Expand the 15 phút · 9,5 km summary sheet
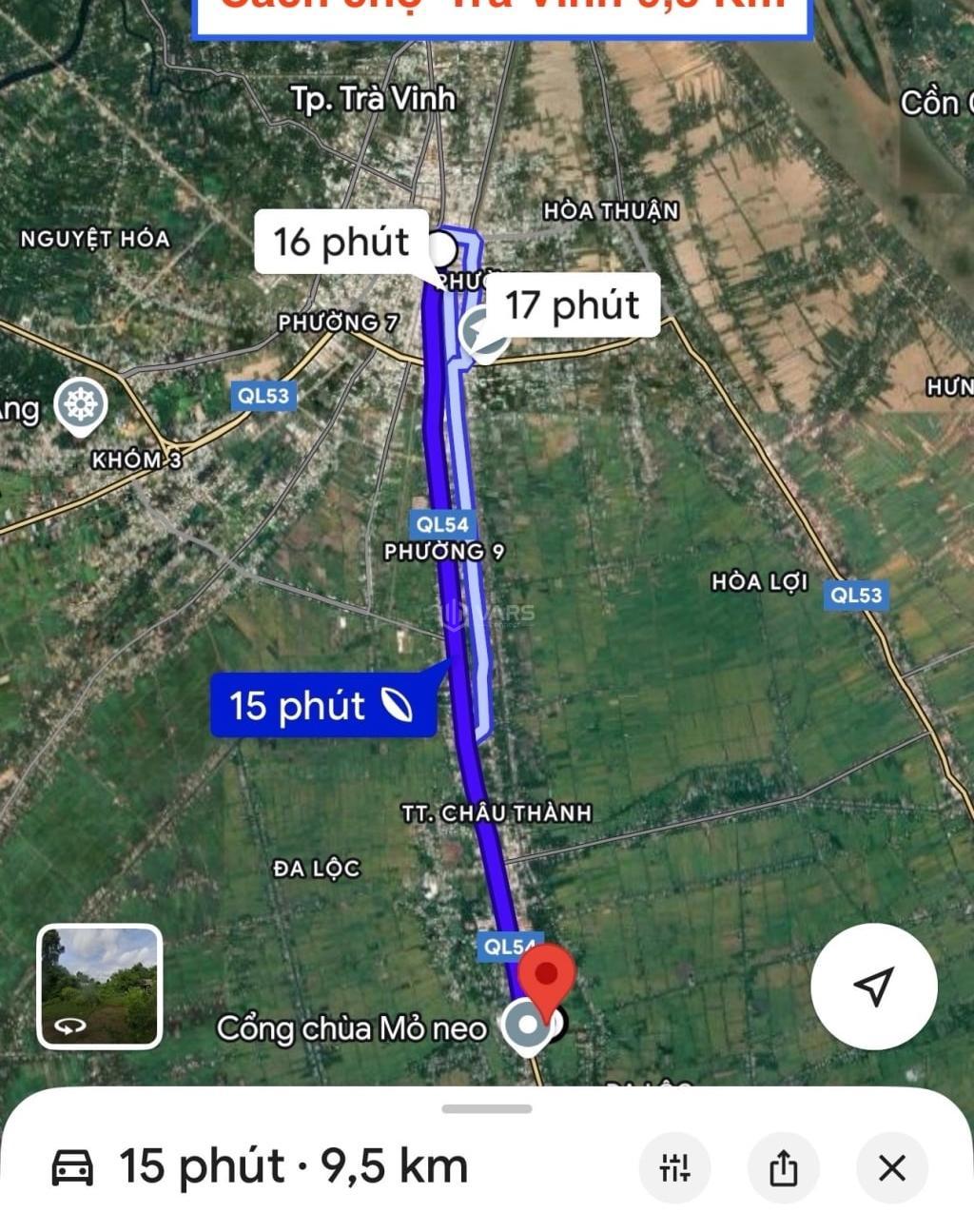Image resolution: width=974 pixels, height=1232 pixels. tap(486, 1109)
